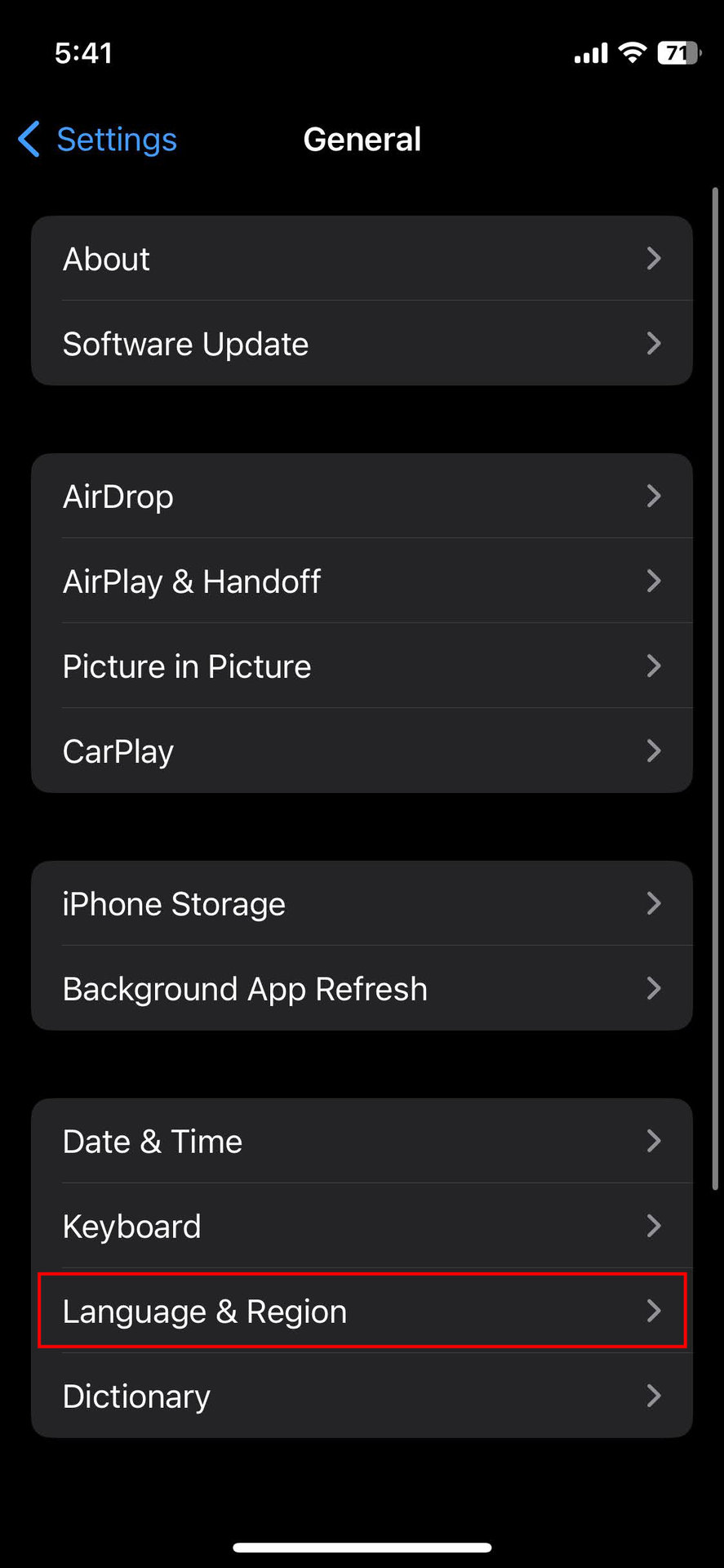Image resolution: width=724 pixels, height=1568 pixels.
Task: Open the Dictionary row
Action: coord(362,1396)
